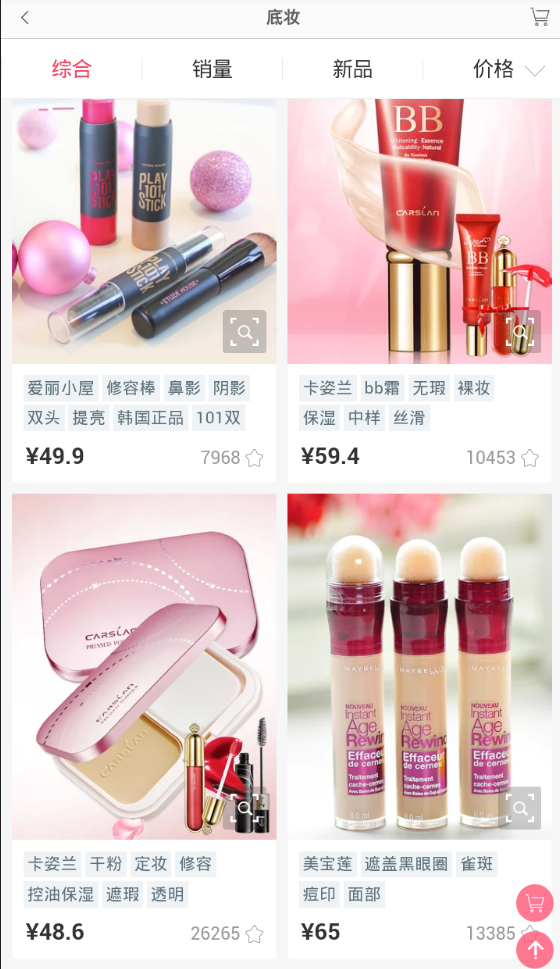Favorite the ¥49.9 爱丽小屋 product
The height and width of the screenshot is (969, 560).
254,458
